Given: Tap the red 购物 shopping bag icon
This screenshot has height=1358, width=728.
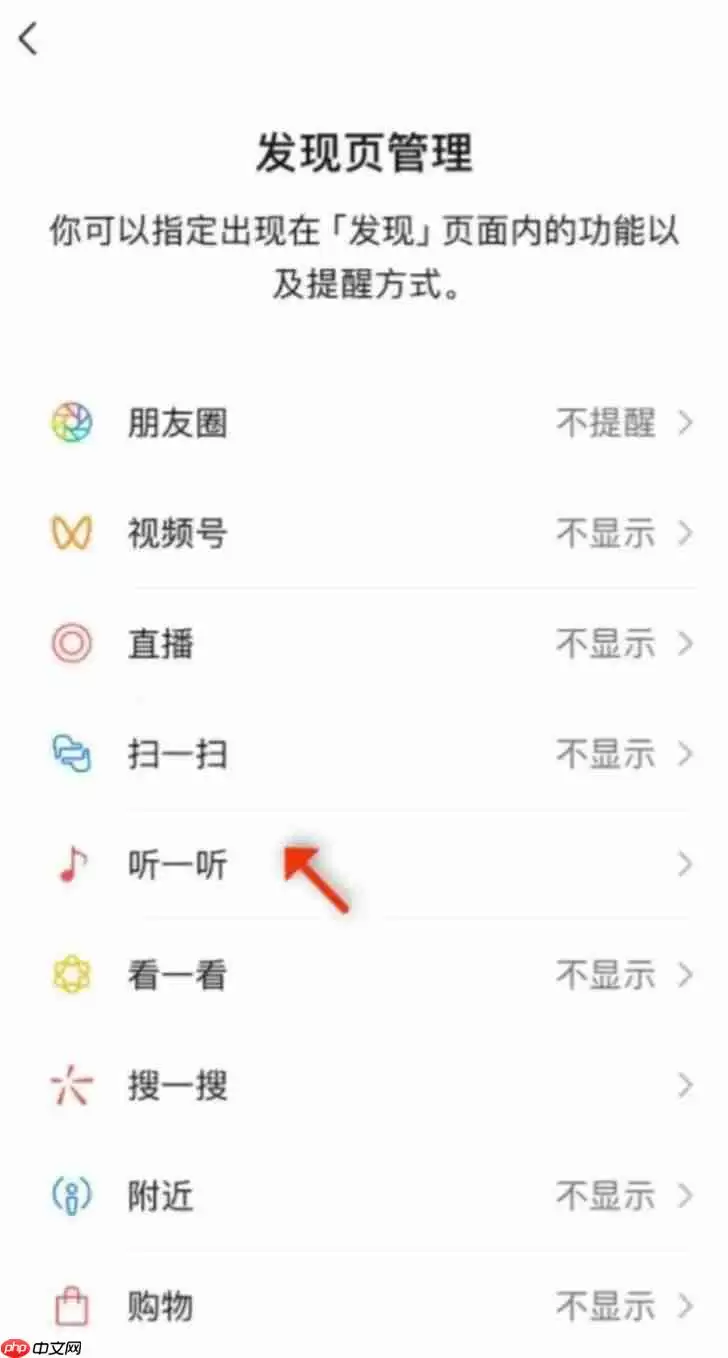Looking at the screenshot, I should [70, 1305].
